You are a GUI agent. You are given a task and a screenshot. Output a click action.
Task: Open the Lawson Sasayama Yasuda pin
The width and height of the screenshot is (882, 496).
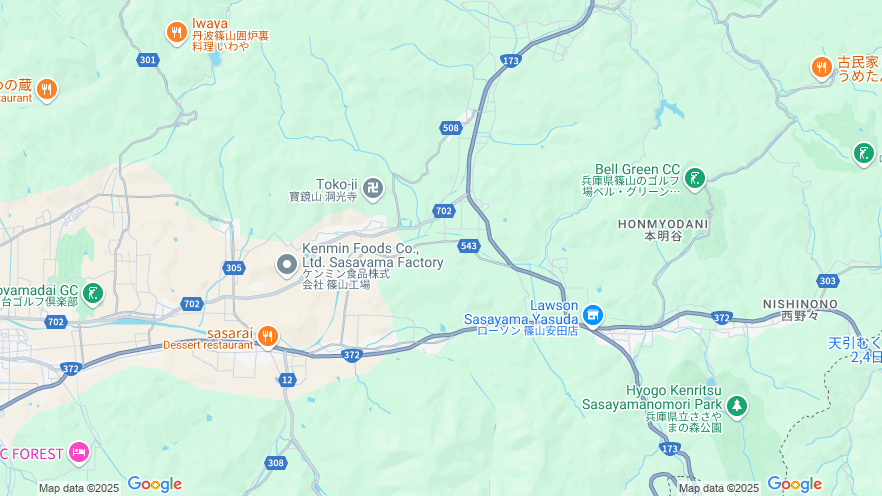[x=593, y=315]
